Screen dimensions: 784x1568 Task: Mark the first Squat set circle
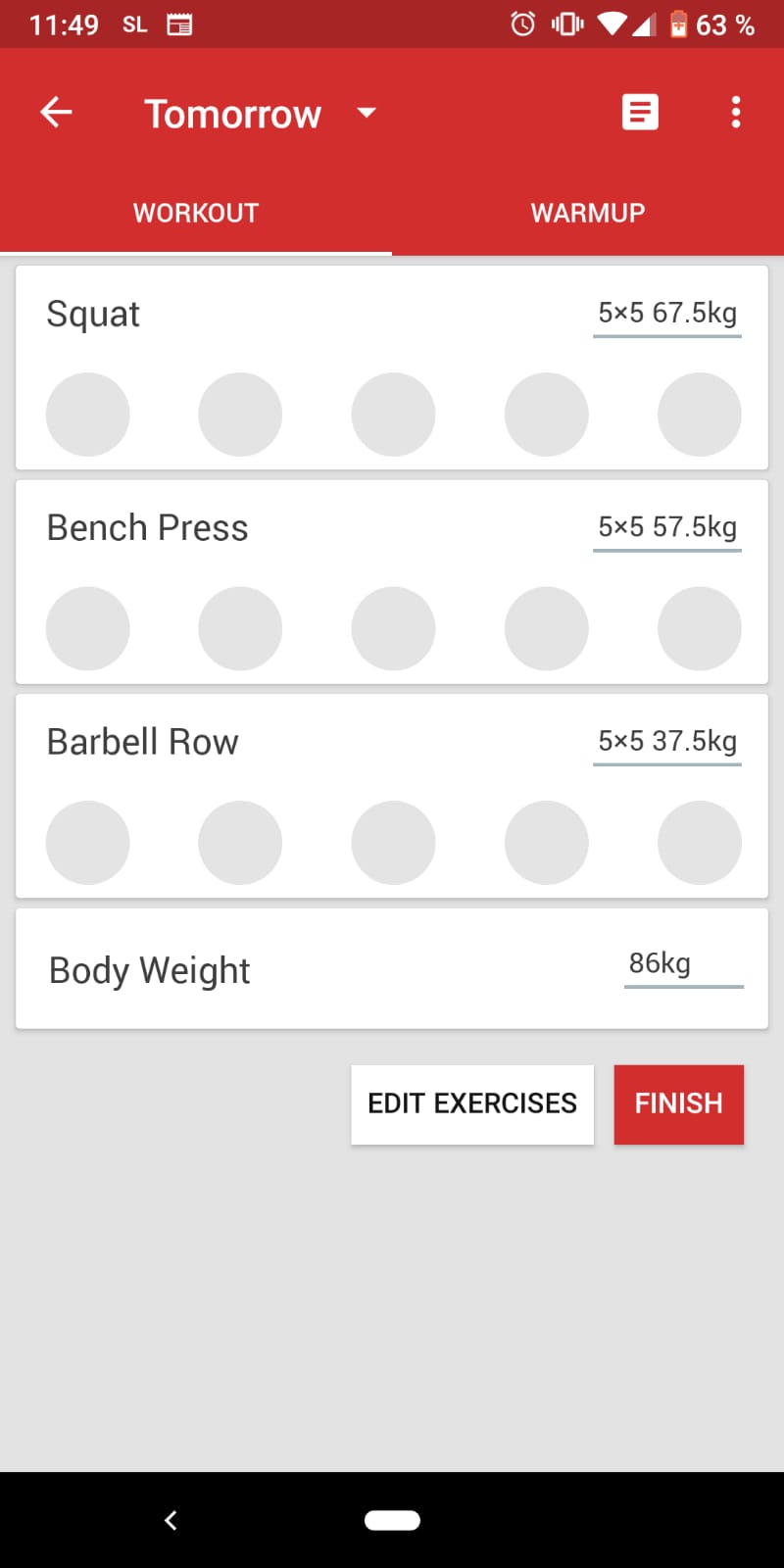pos(88,415)
